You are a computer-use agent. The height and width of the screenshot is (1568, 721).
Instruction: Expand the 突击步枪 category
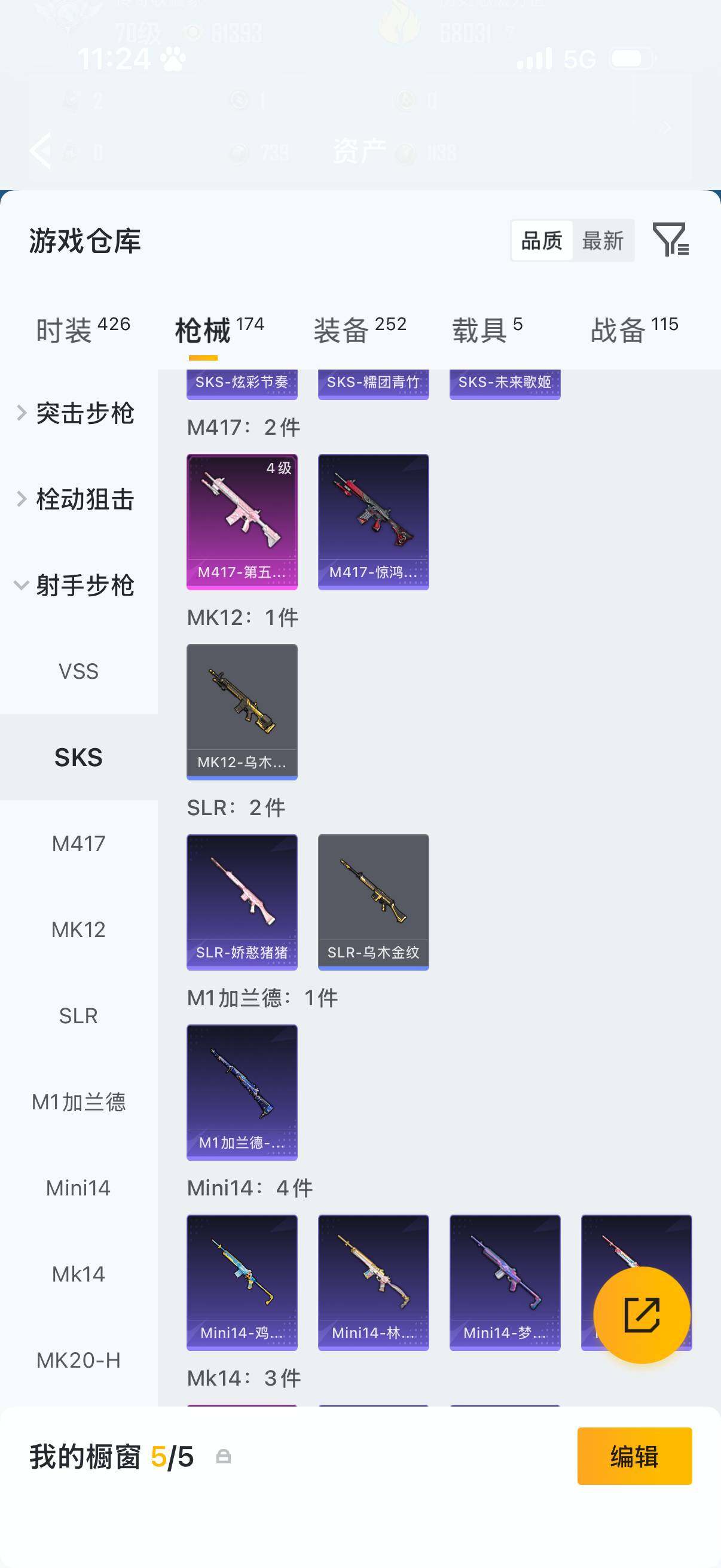tap(84, 413)
